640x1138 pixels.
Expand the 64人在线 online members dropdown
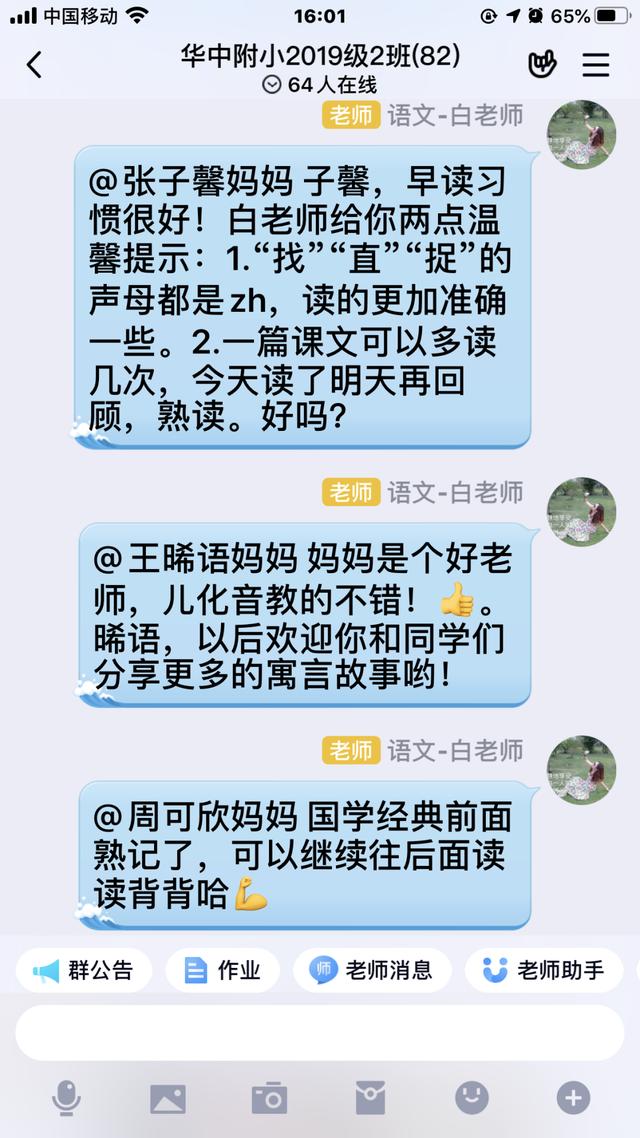[319, 85]
